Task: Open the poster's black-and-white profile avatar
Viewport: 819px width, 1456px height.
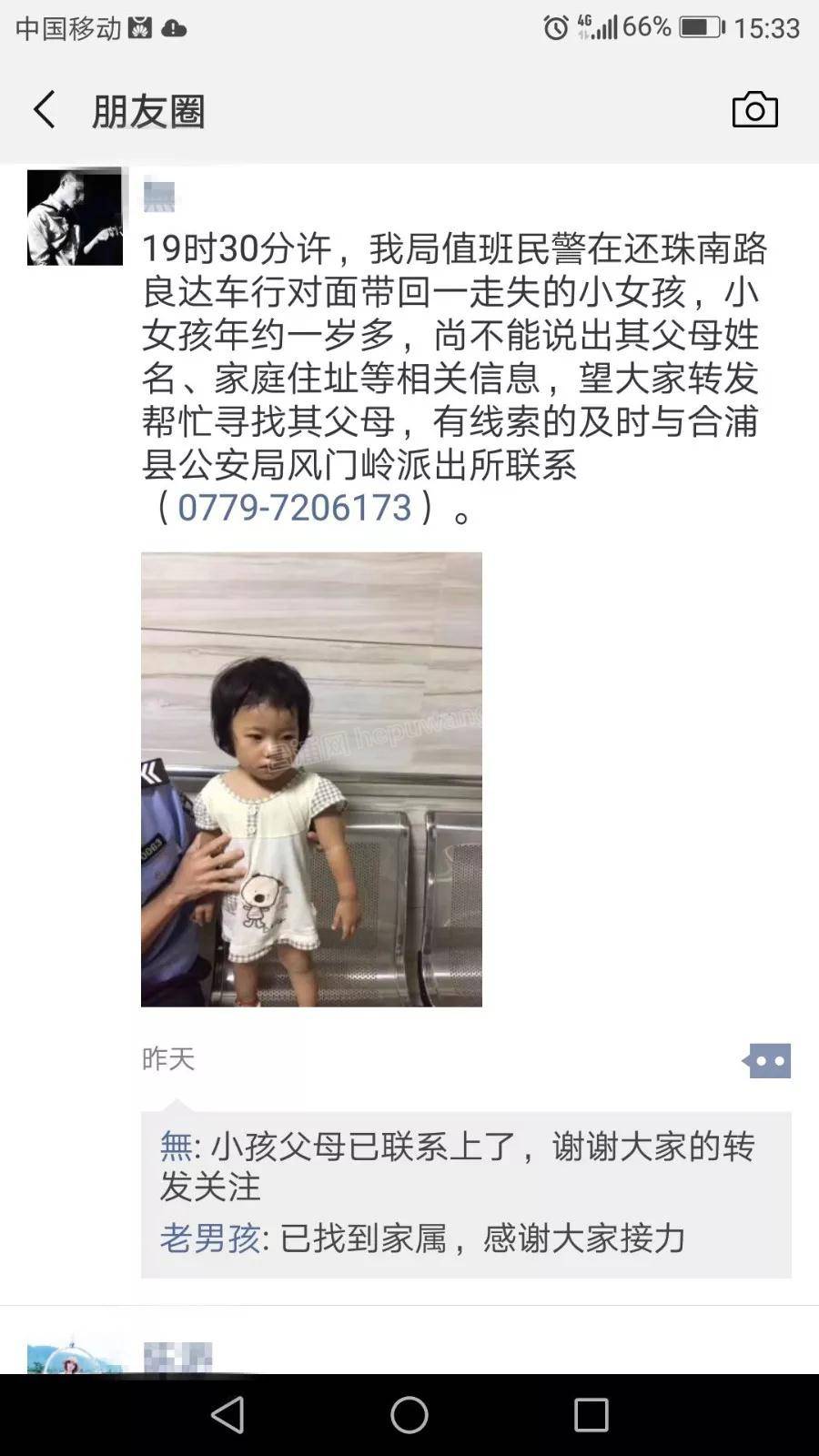Action: click(75, 217)
